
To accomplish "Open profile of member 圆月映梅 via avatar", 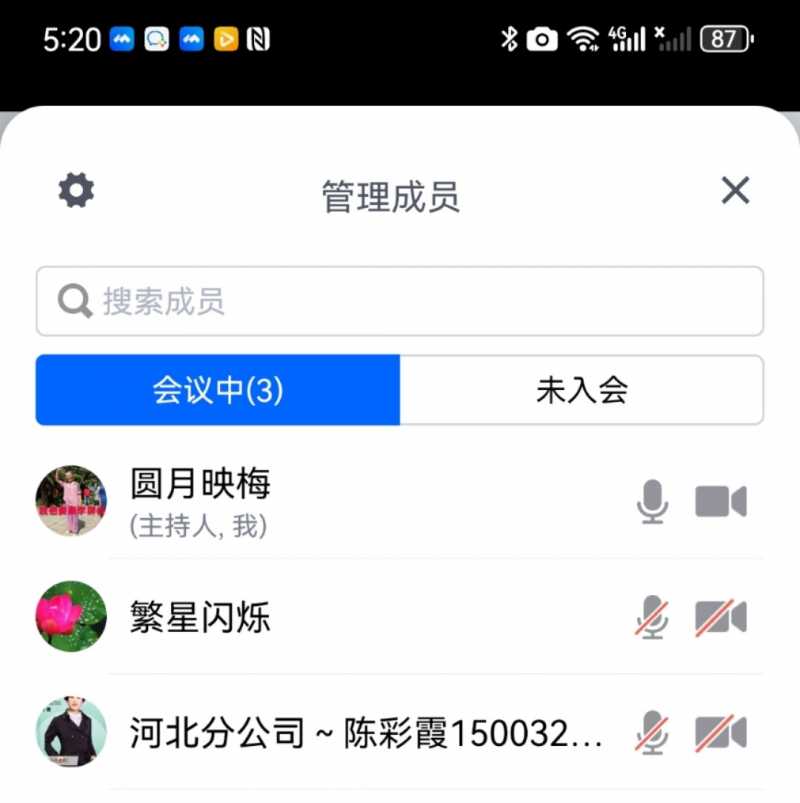I will [70, 502].
